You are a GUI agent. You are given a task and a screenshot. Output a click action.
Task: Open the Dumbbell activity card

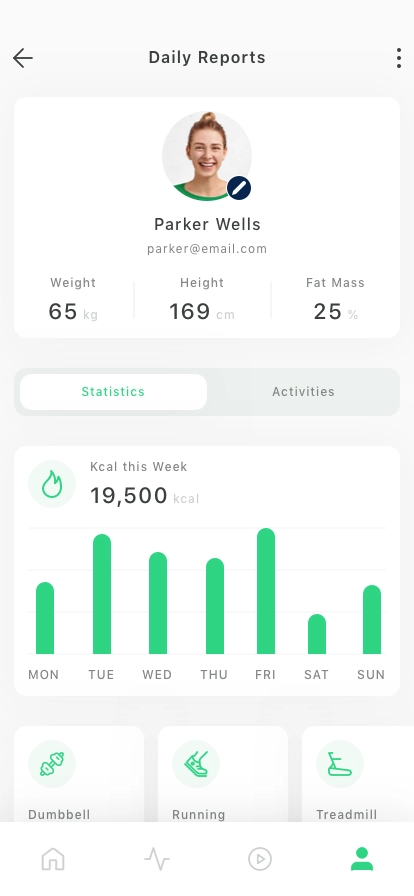[79, 774]
